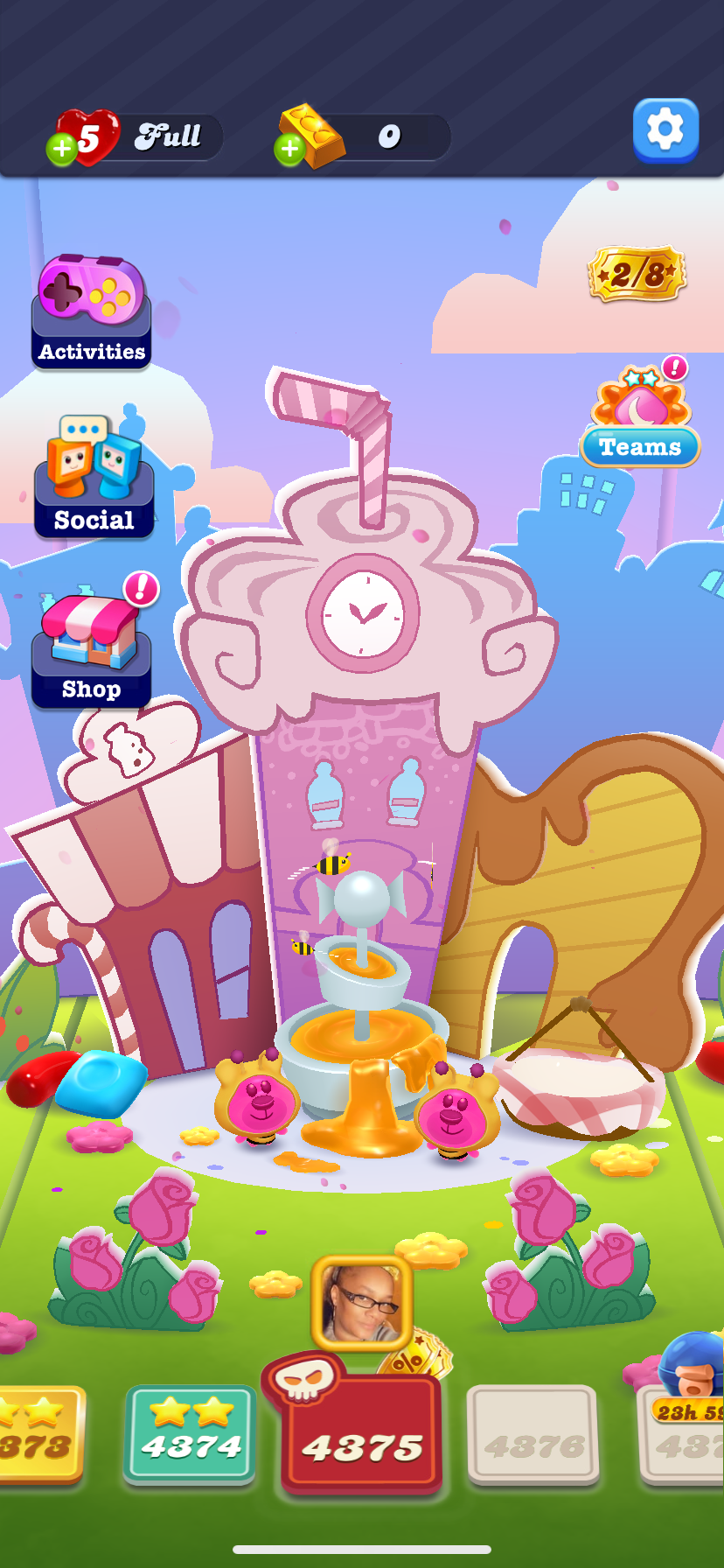Start level 4375
The image size is (724, 1568).
360,1427
